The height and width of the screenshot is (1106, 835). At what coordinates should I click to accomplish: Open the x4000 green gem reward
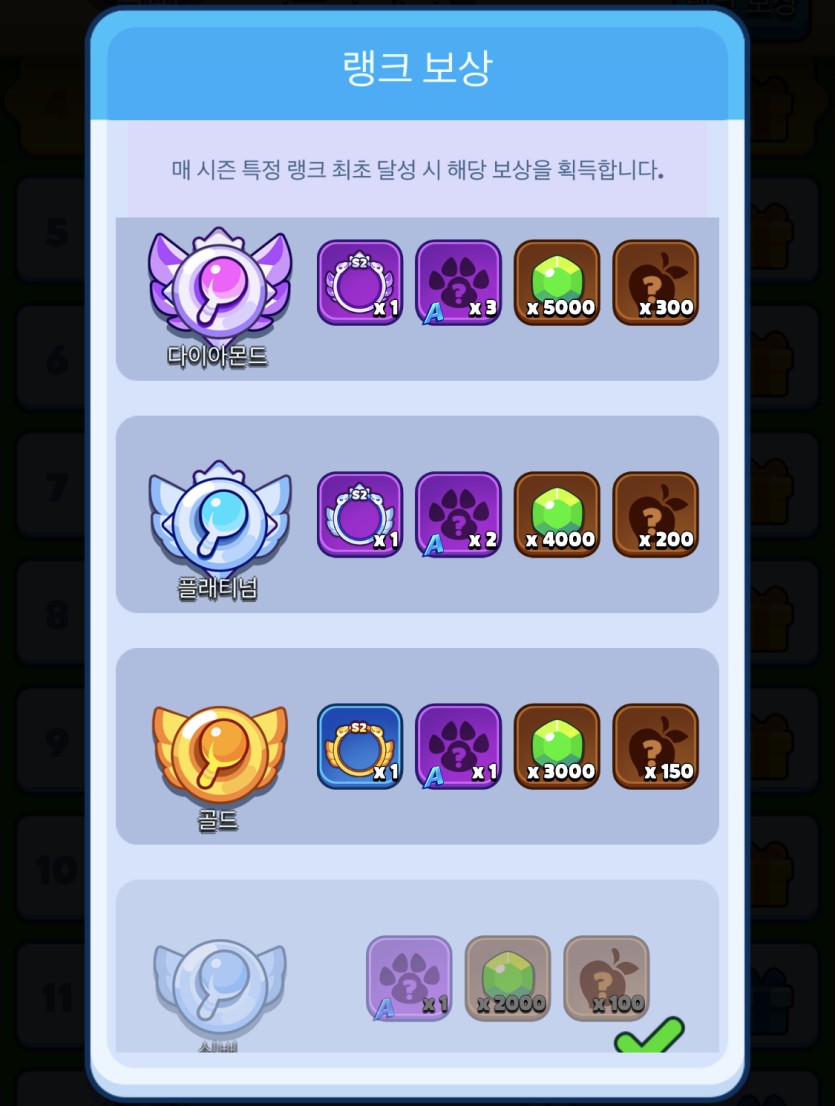557,515
